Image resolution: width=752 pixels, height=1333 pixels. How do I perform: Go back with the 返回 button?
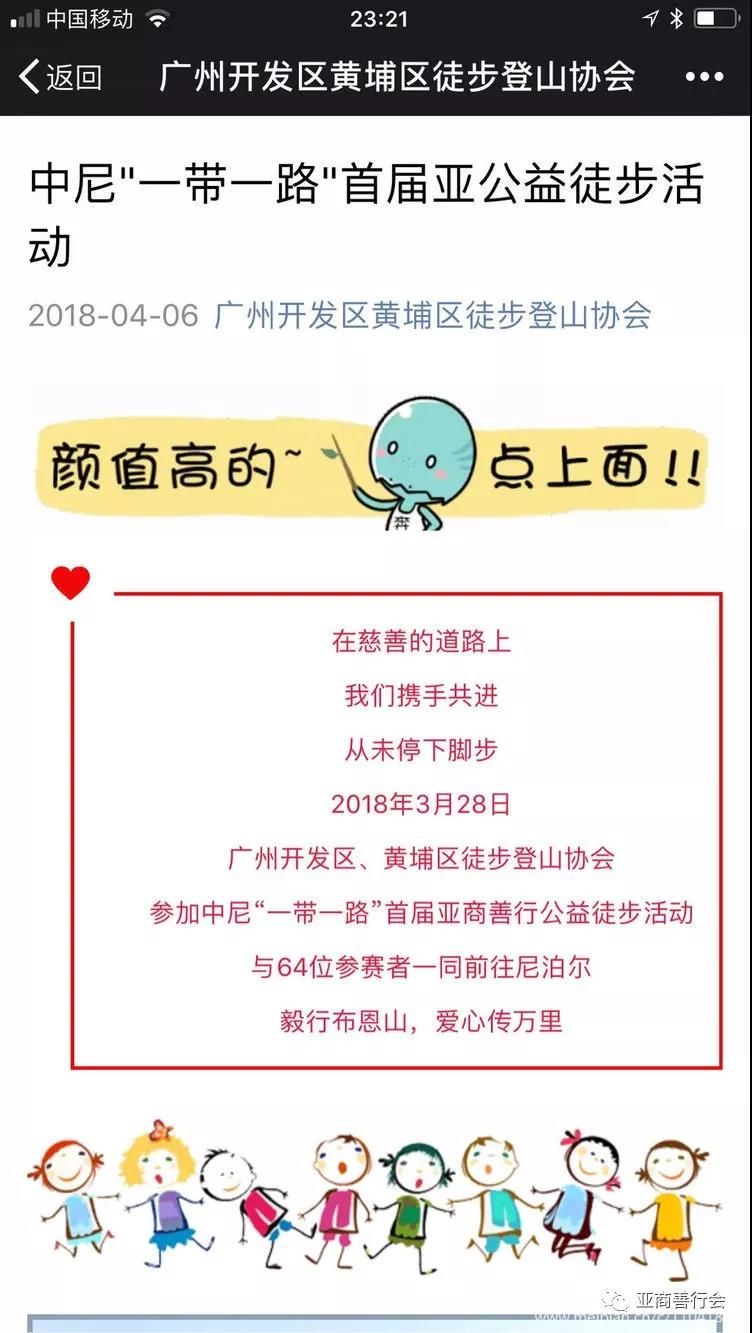(60, 77)
